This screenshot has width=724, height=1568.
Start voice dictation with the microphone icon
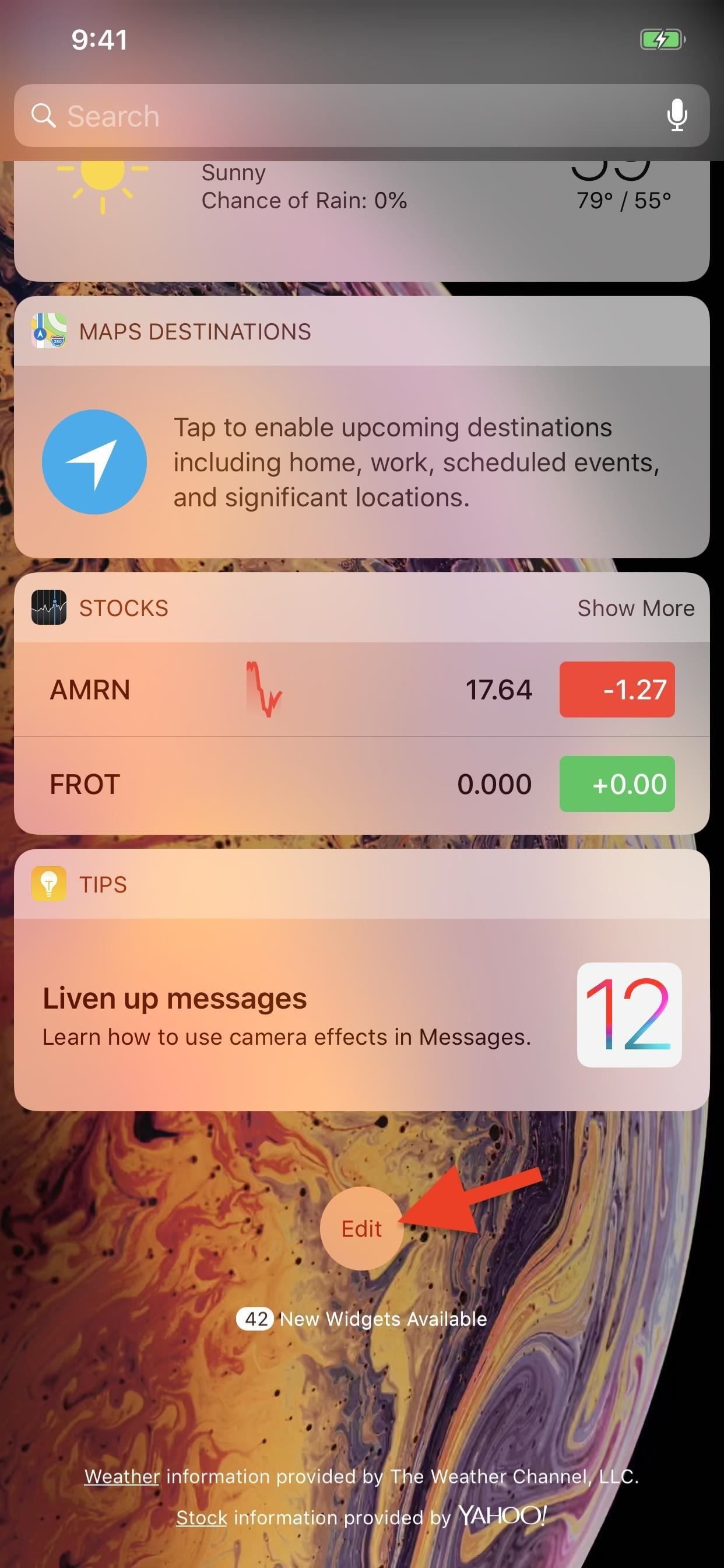pos(677,116)
